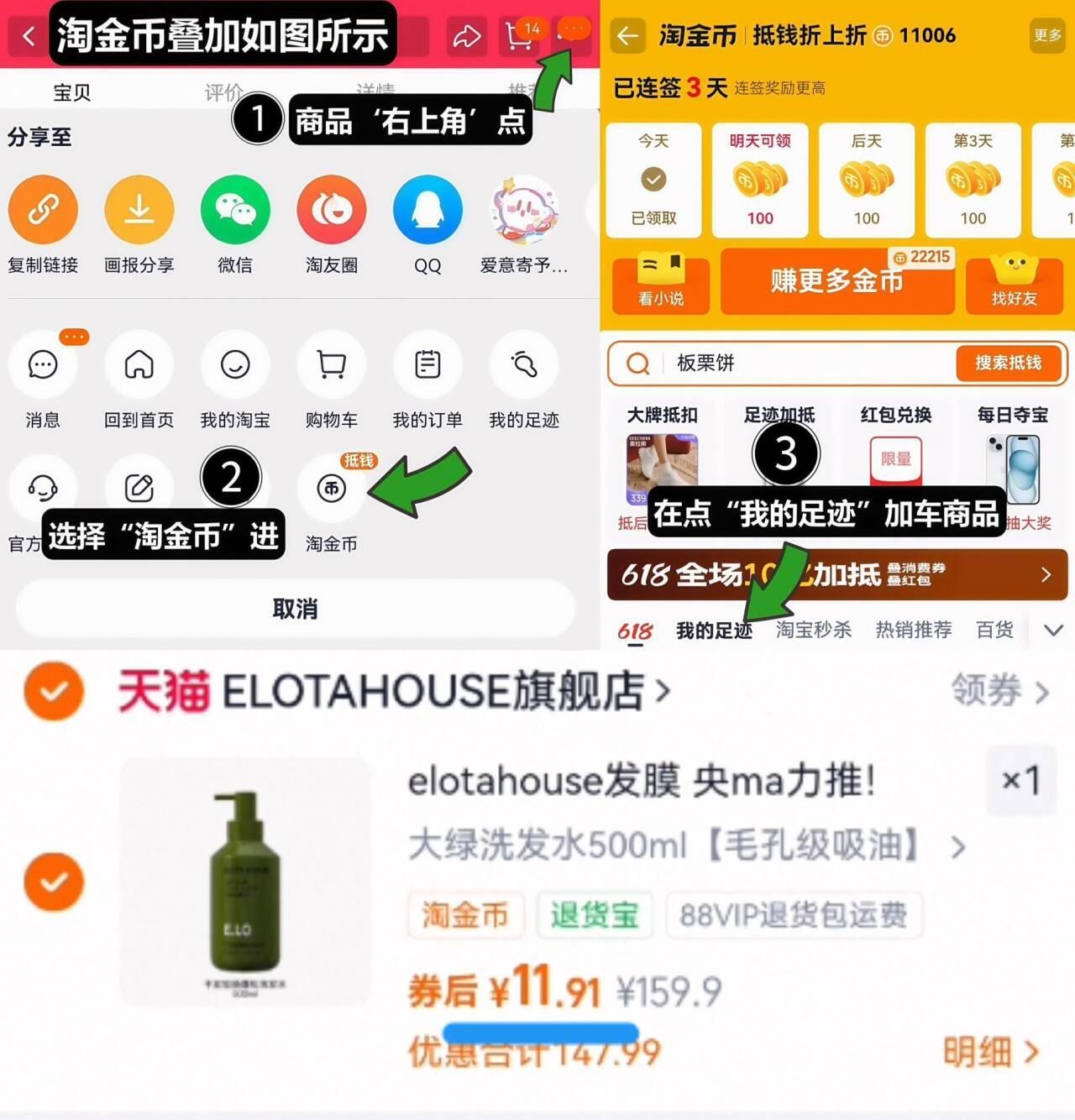Viewport: 1075px width, 1120px height.
Task: Share to QQ from share panel
Action: (427, 210)
